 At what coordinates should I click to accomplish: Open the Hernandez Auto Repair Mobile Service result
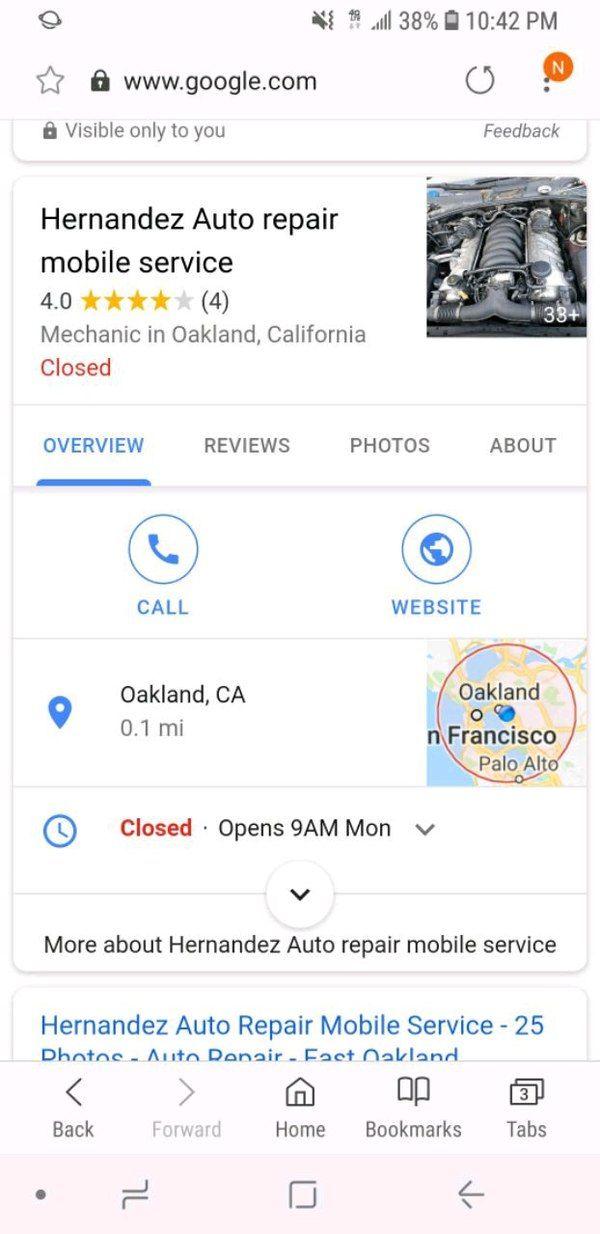pos(291,1026)
